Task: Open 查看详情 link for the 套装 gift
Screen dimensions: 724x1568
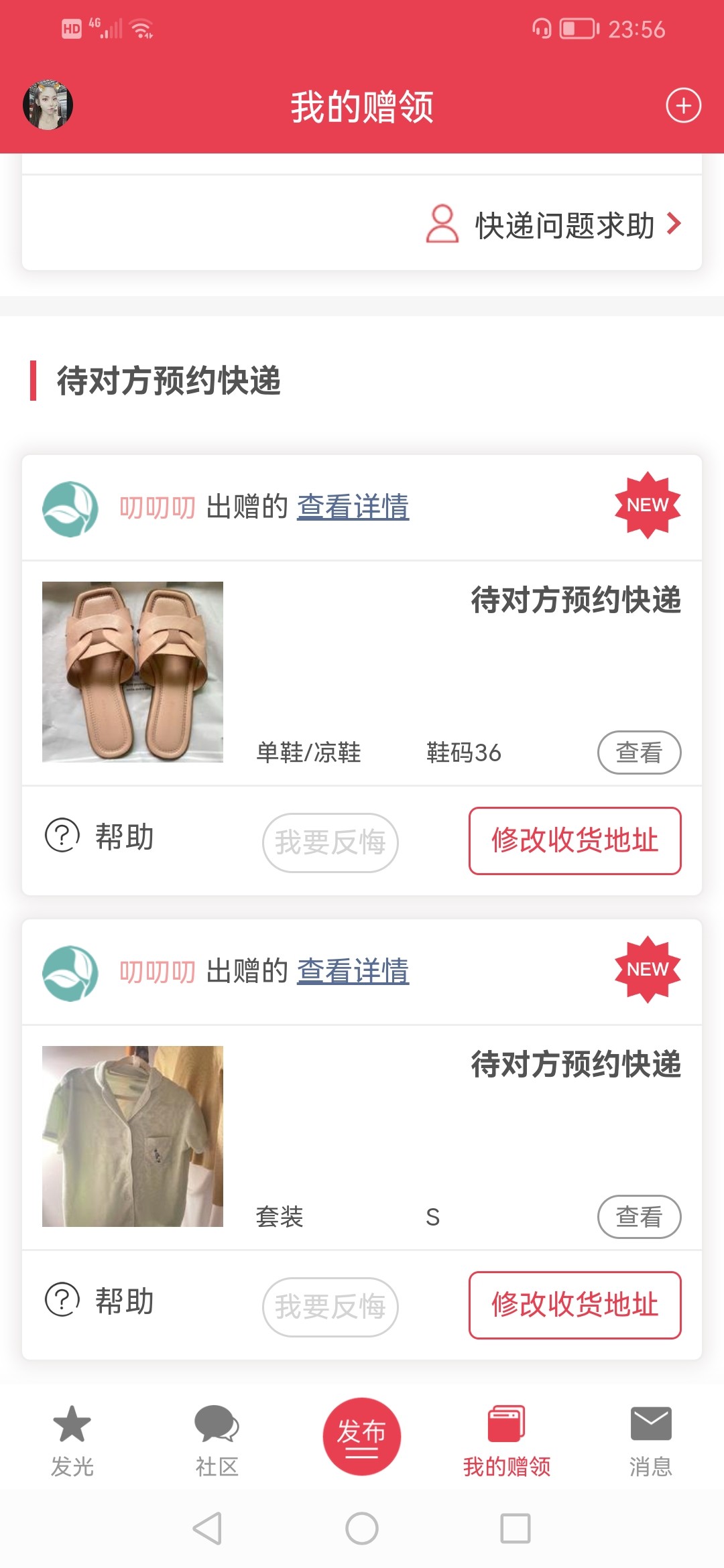Action: [x=353, y=971]
